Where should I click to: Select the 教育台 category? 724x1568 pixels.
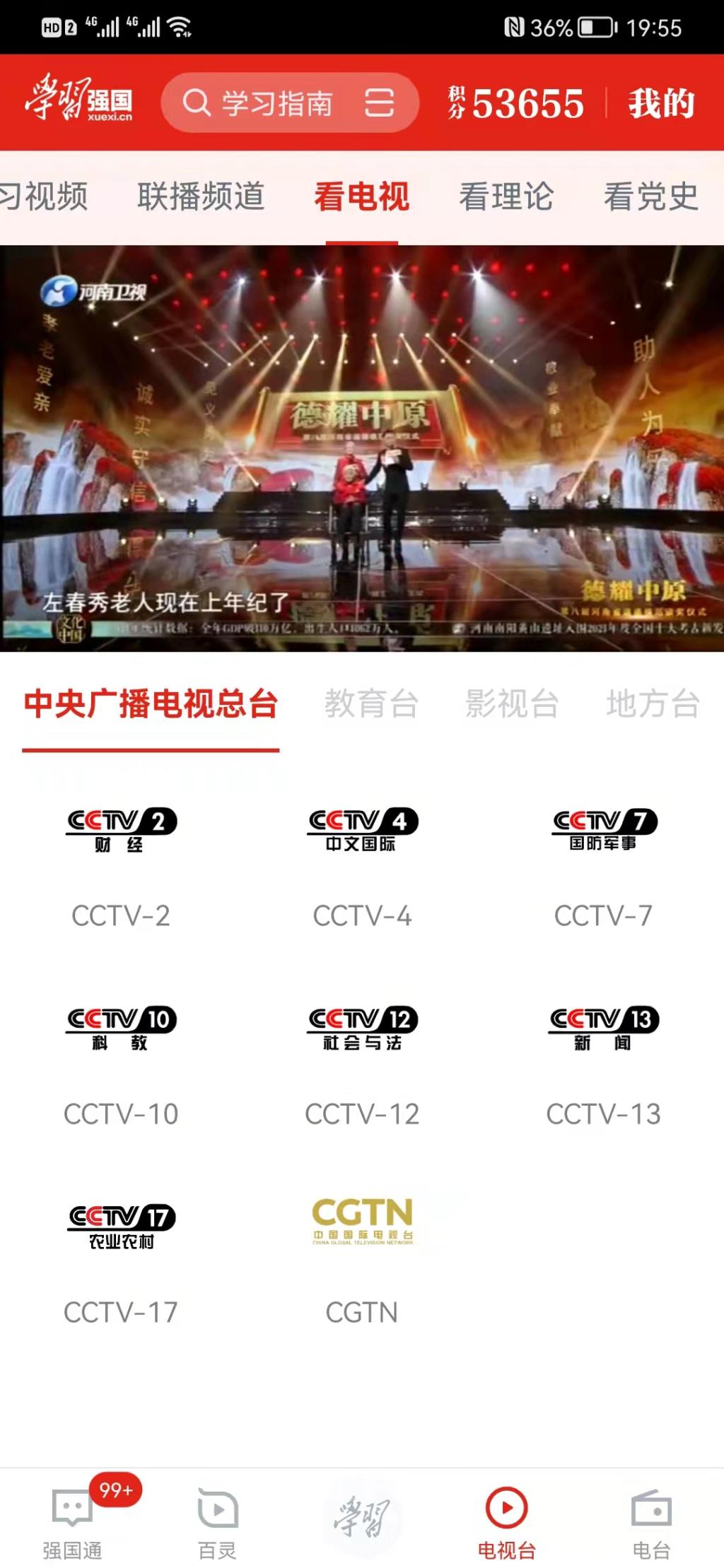(x=371, y=704)
